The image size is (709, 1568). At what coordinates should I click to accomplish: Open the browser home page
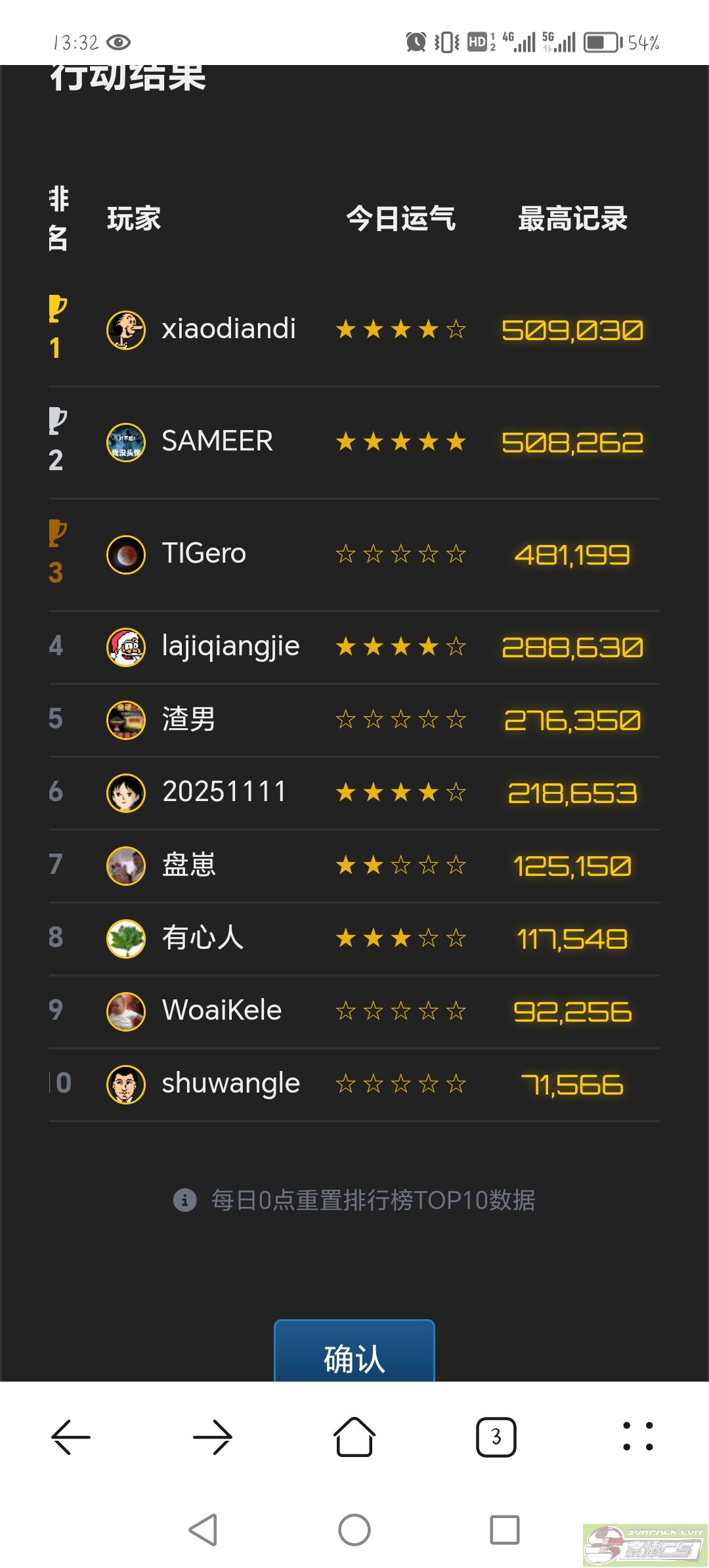354,1437
